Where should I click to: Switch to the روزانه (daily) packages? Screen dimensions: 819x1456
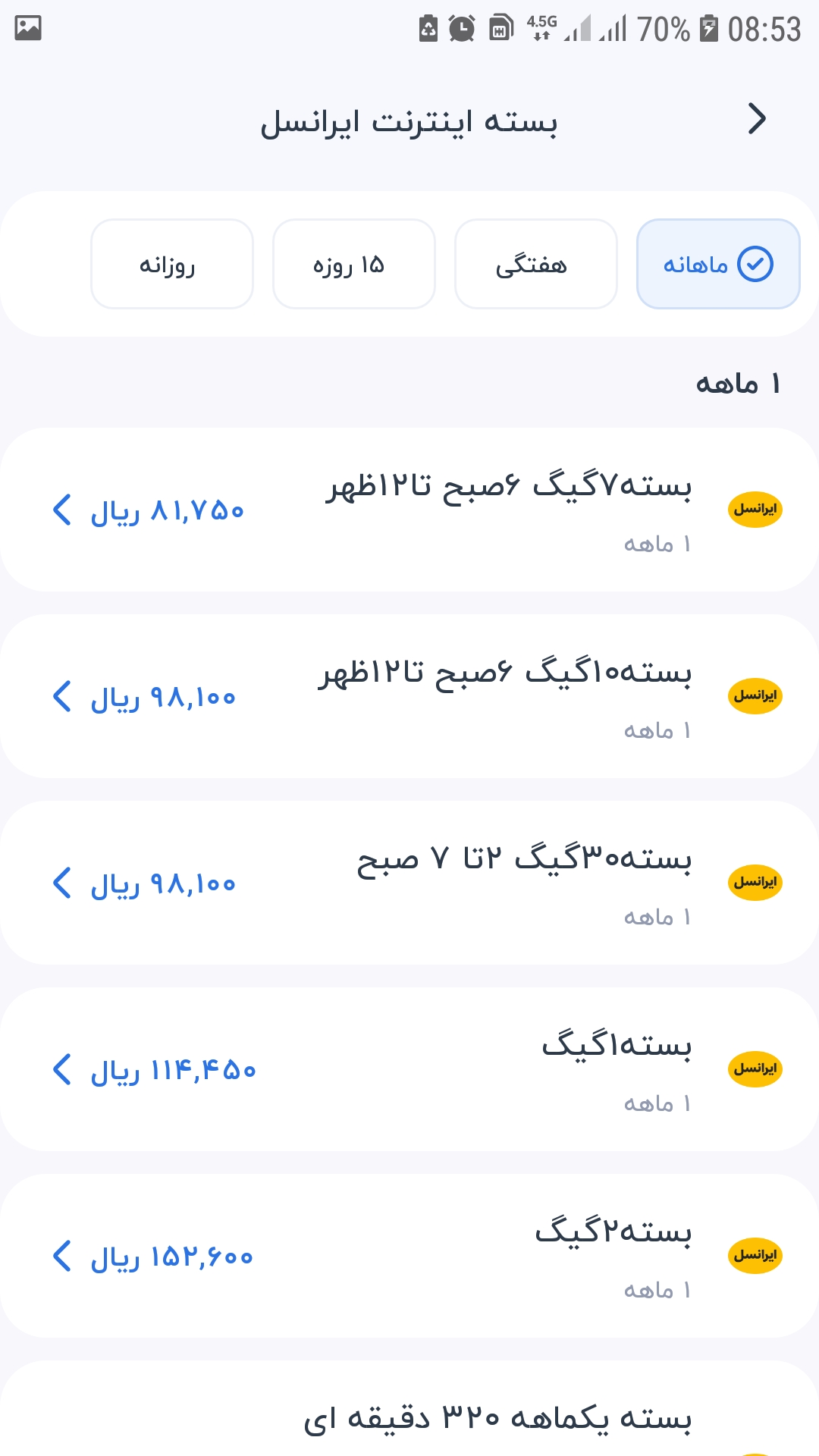pyautogui.click(x=171, y=264)
